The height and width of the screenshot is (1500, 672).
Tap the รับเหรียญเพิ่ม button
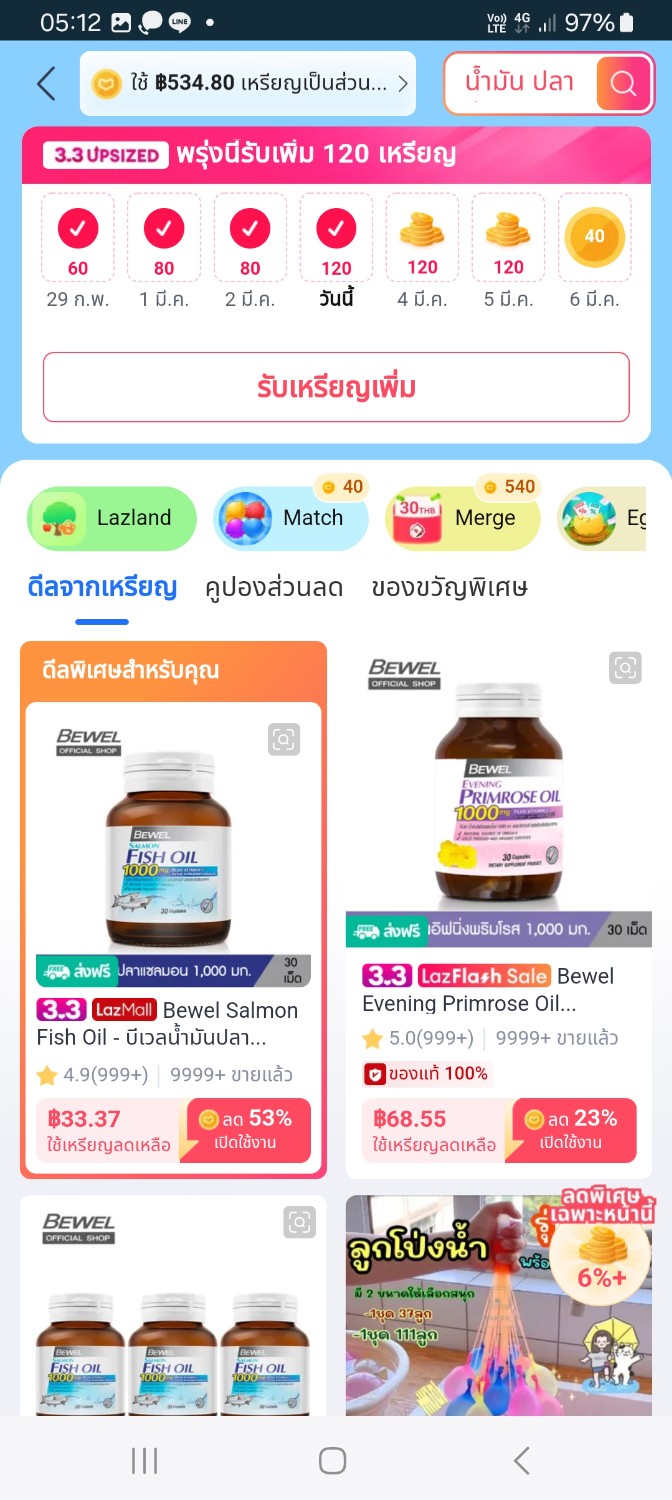336,387
